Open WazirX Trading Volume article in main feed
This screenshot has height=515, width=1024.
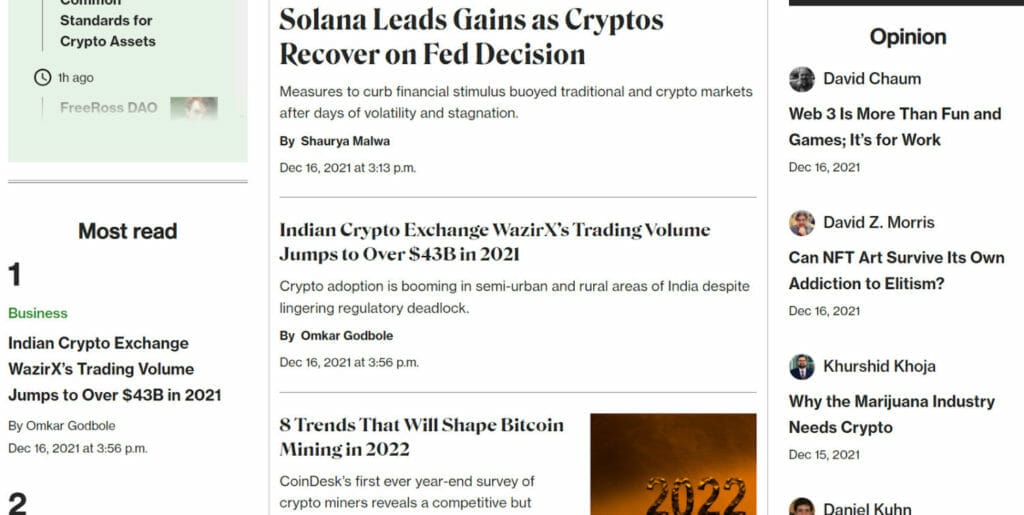[x=494, y=242]
